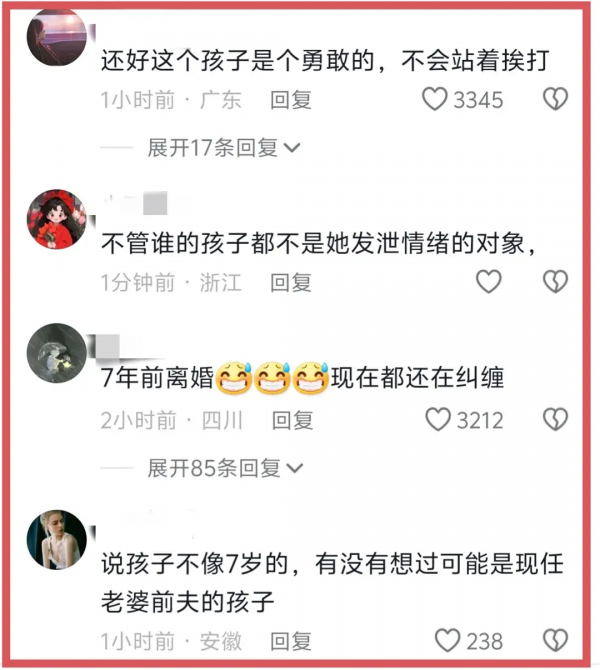Like the comment from 安徽
Image resolution: width=600 pixels, height=670 pixels.
click(448, 641)
